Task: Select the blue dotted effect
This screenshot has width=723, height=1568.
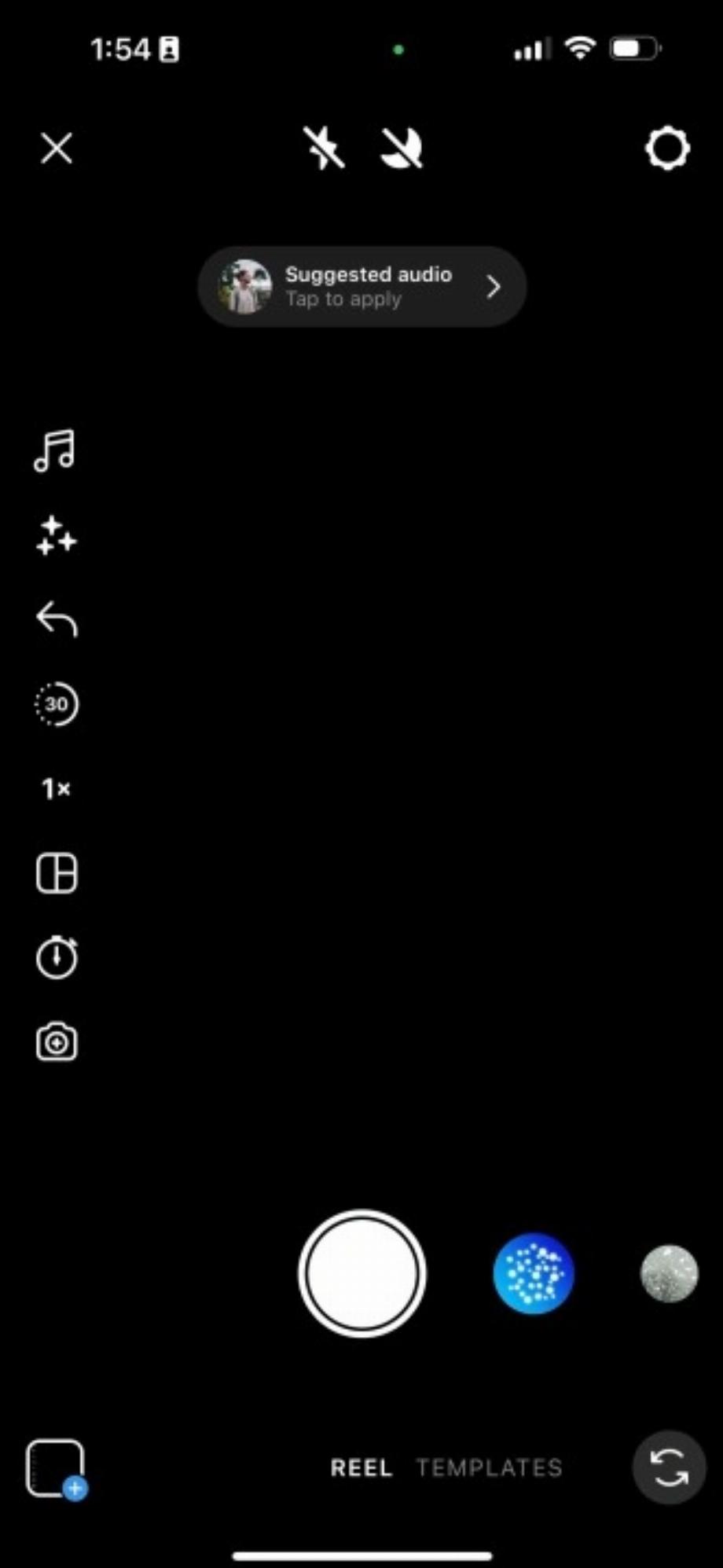Action: (534, 1273)
